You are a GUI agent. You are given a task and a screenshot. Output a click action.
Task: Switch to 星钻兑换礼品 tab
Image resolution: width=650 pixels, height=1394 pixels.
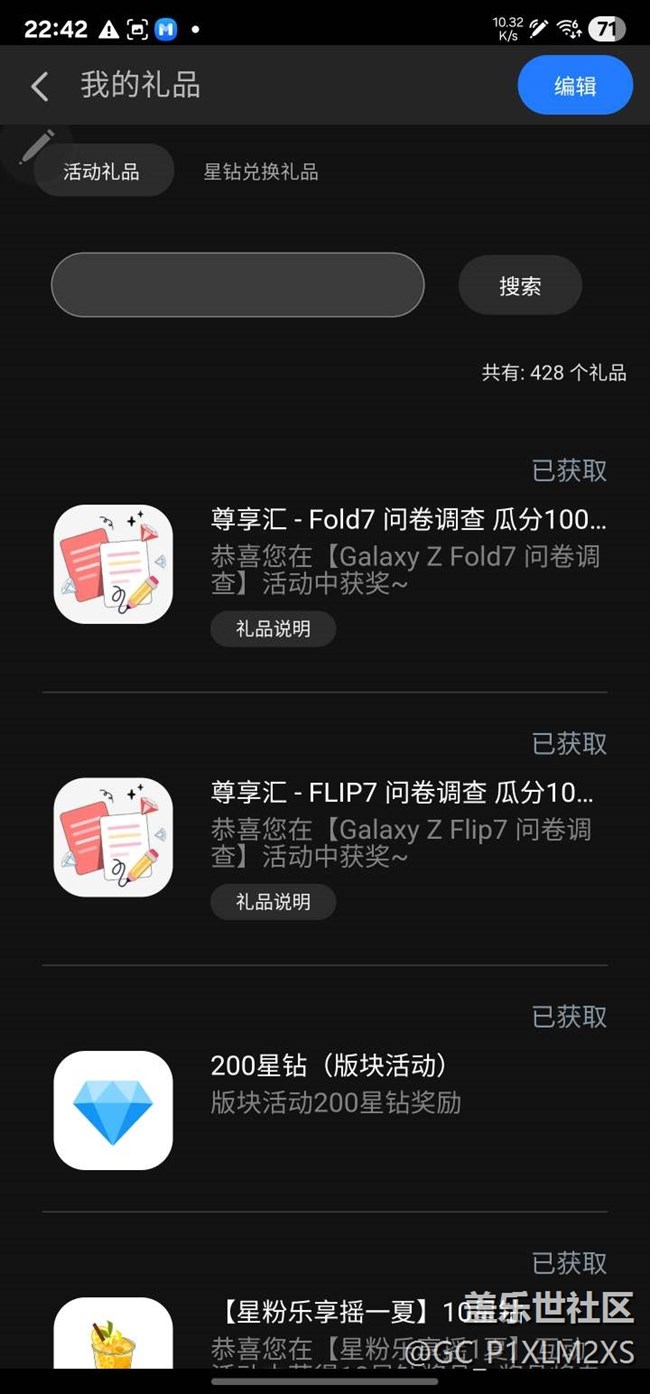coord(261,172)
